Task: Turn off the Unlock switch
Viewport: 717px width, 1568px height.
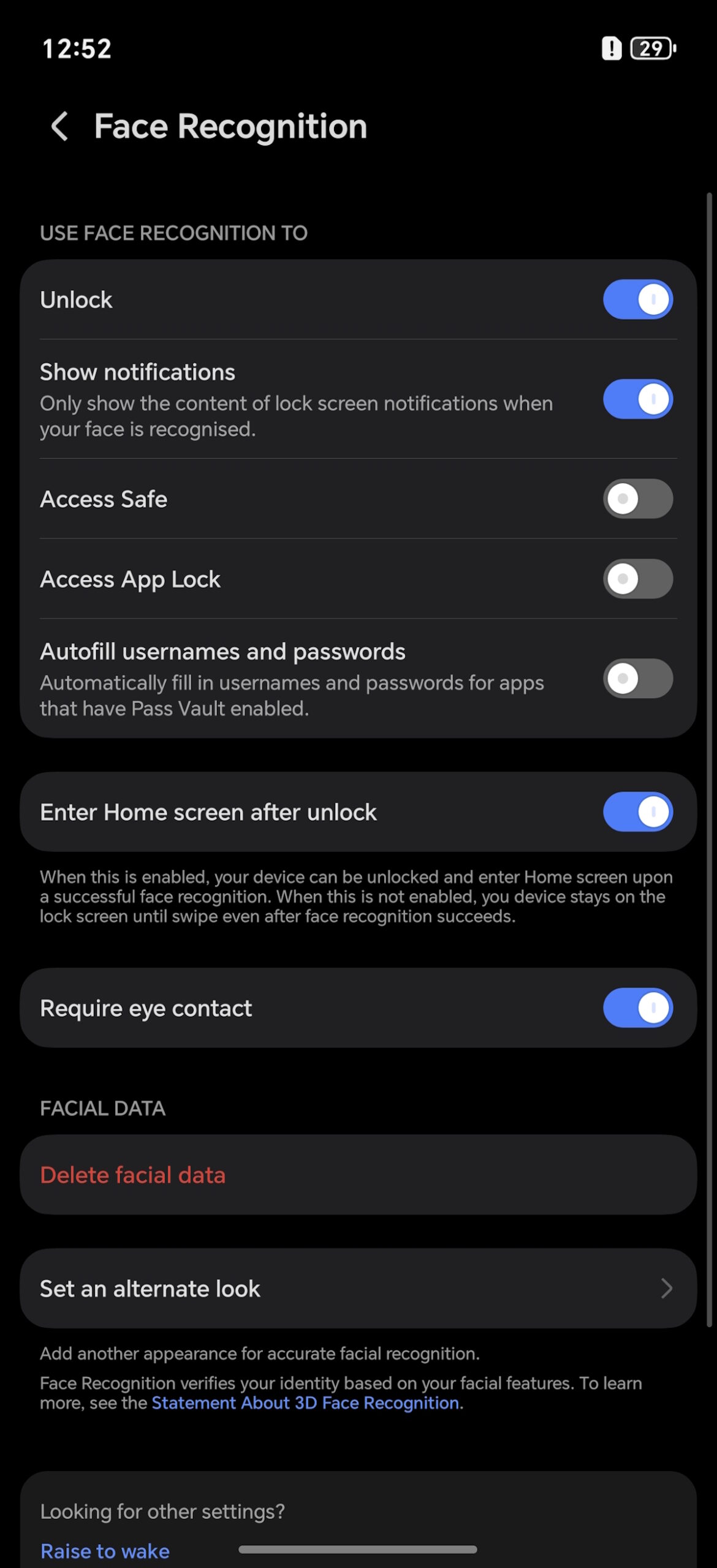Action: pos(637,300)
